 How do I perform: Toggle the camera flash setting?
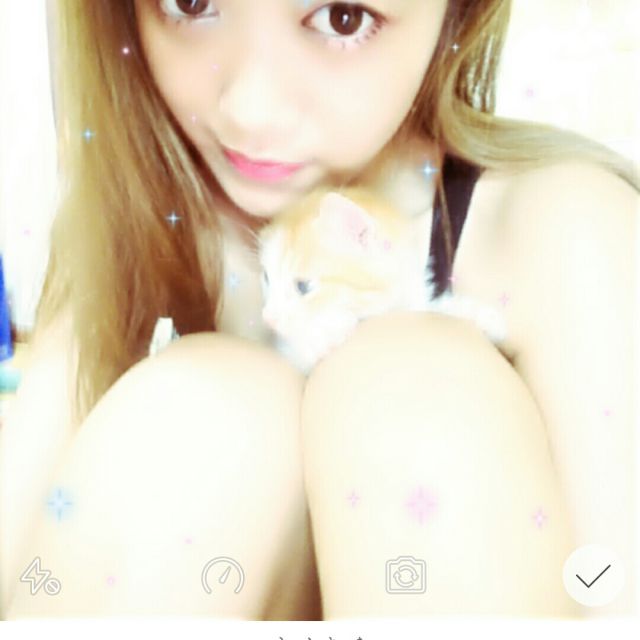[40, 576]
